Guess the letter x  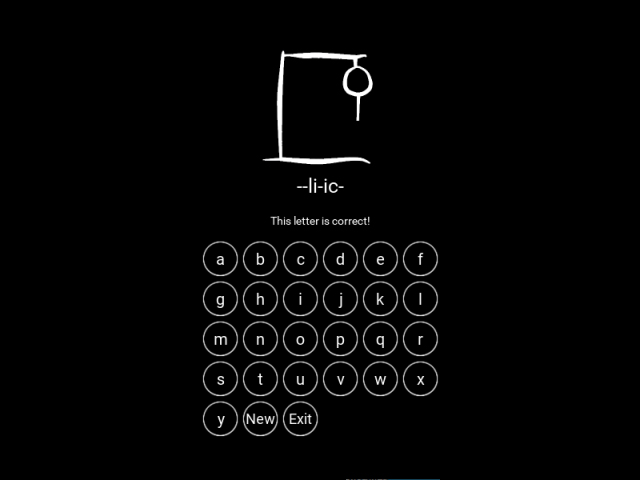420,379
